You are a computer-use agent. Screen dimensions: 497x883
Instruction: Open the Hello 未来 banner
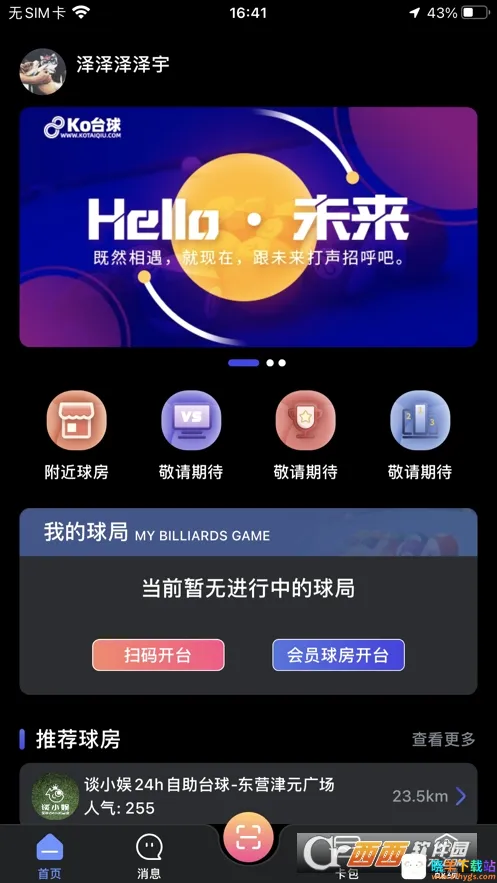[x=248, y=227]
